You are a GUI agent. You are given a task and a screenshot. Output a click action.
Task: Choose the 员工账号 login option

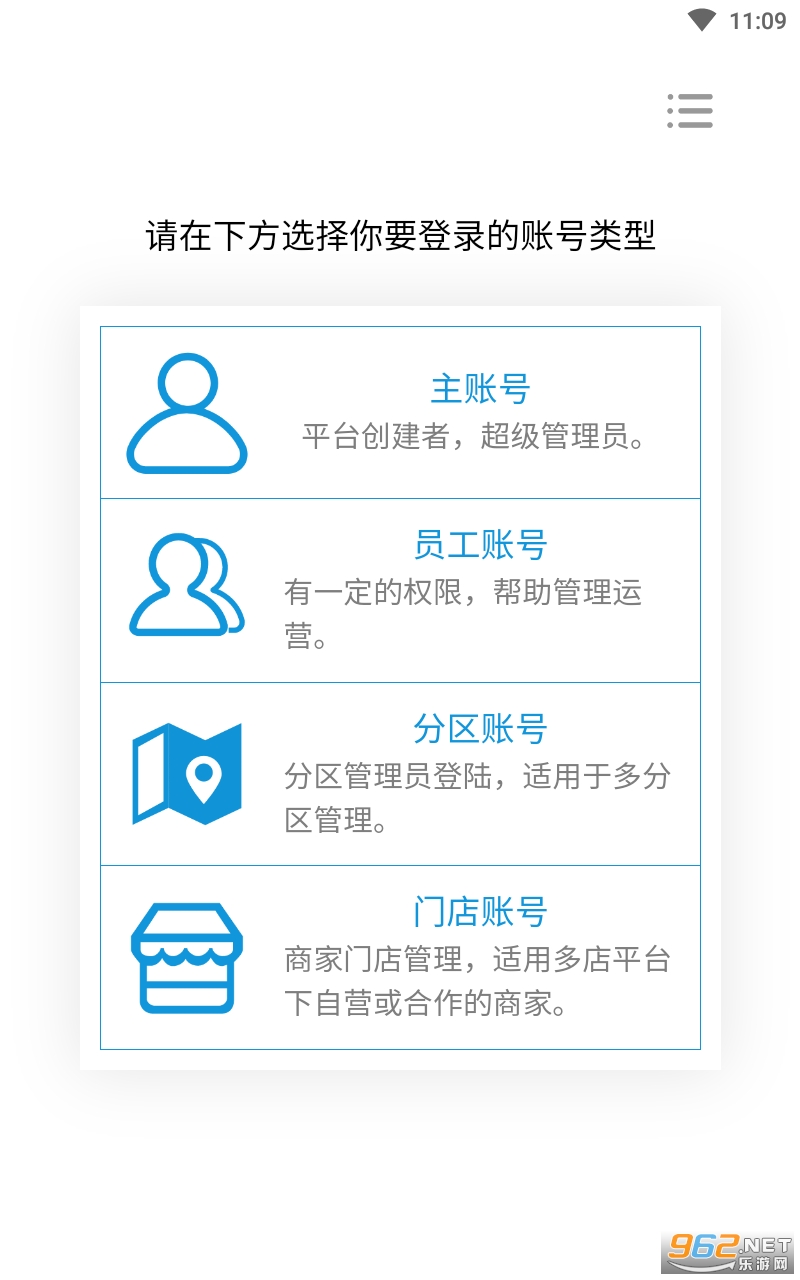click(400, 591)
